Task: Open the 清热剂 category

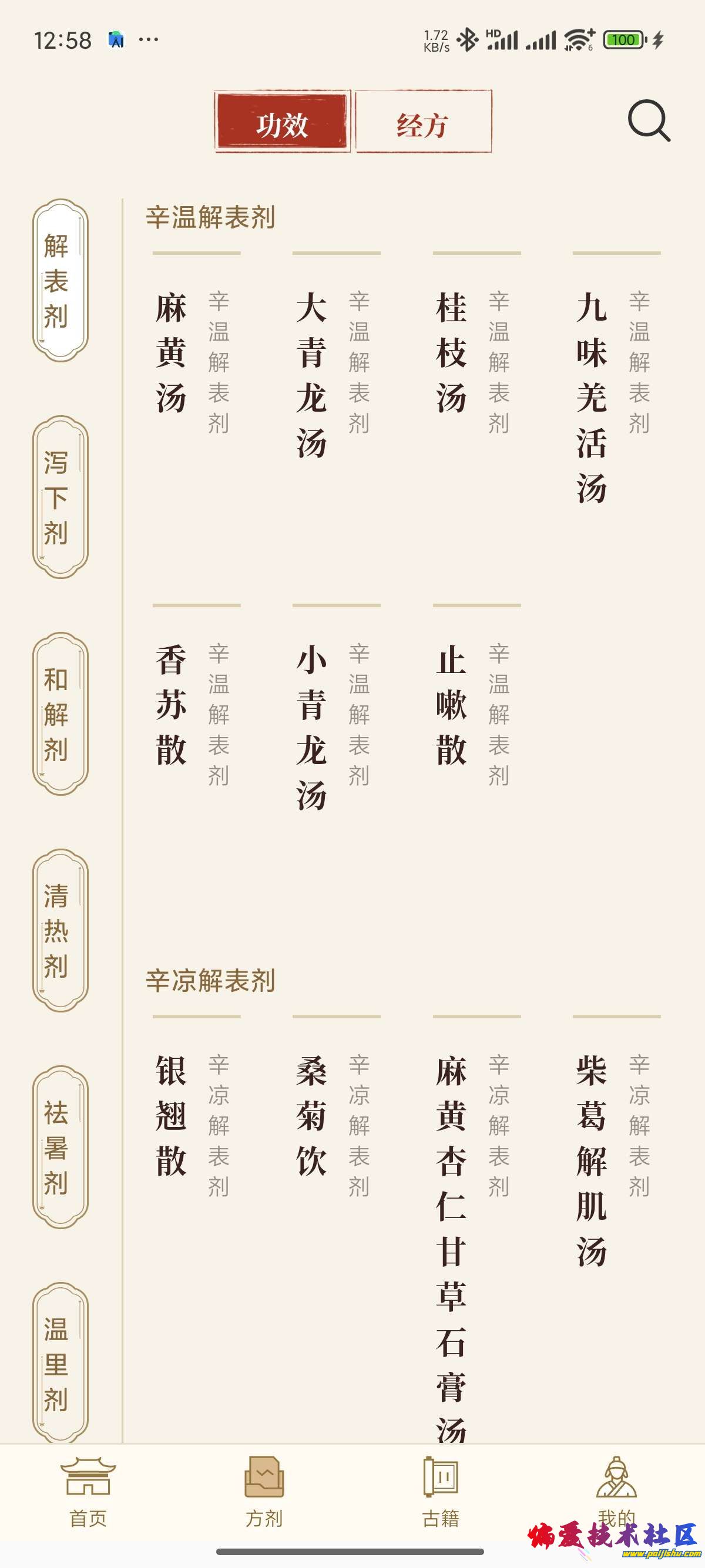Action: [60, 930]
